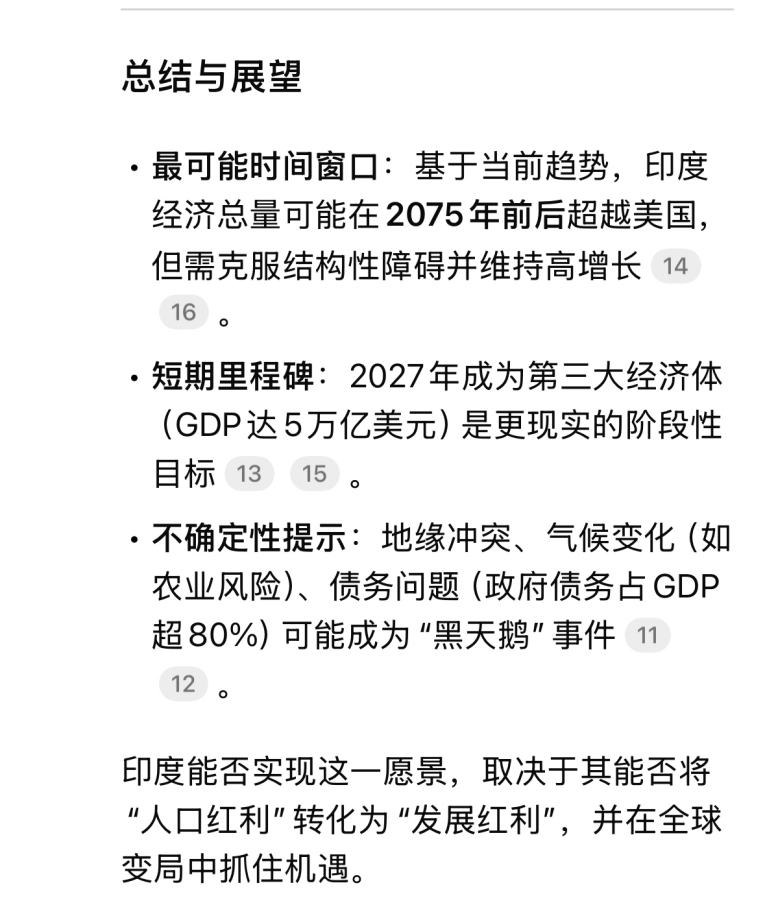
Task: View source for citation 15
Action: 314,473
